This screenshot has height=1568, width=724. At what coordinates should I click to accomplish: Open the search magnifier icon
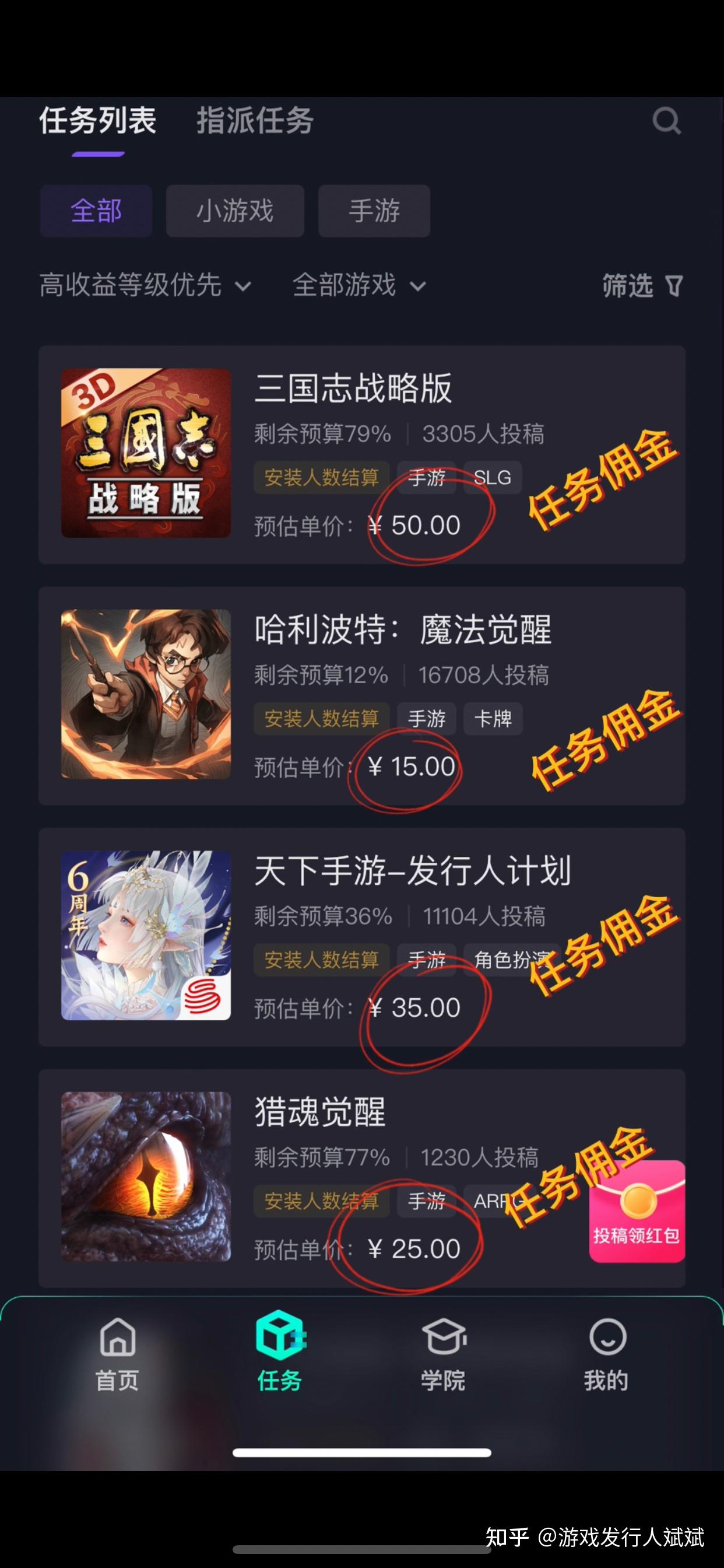[667, 121]
